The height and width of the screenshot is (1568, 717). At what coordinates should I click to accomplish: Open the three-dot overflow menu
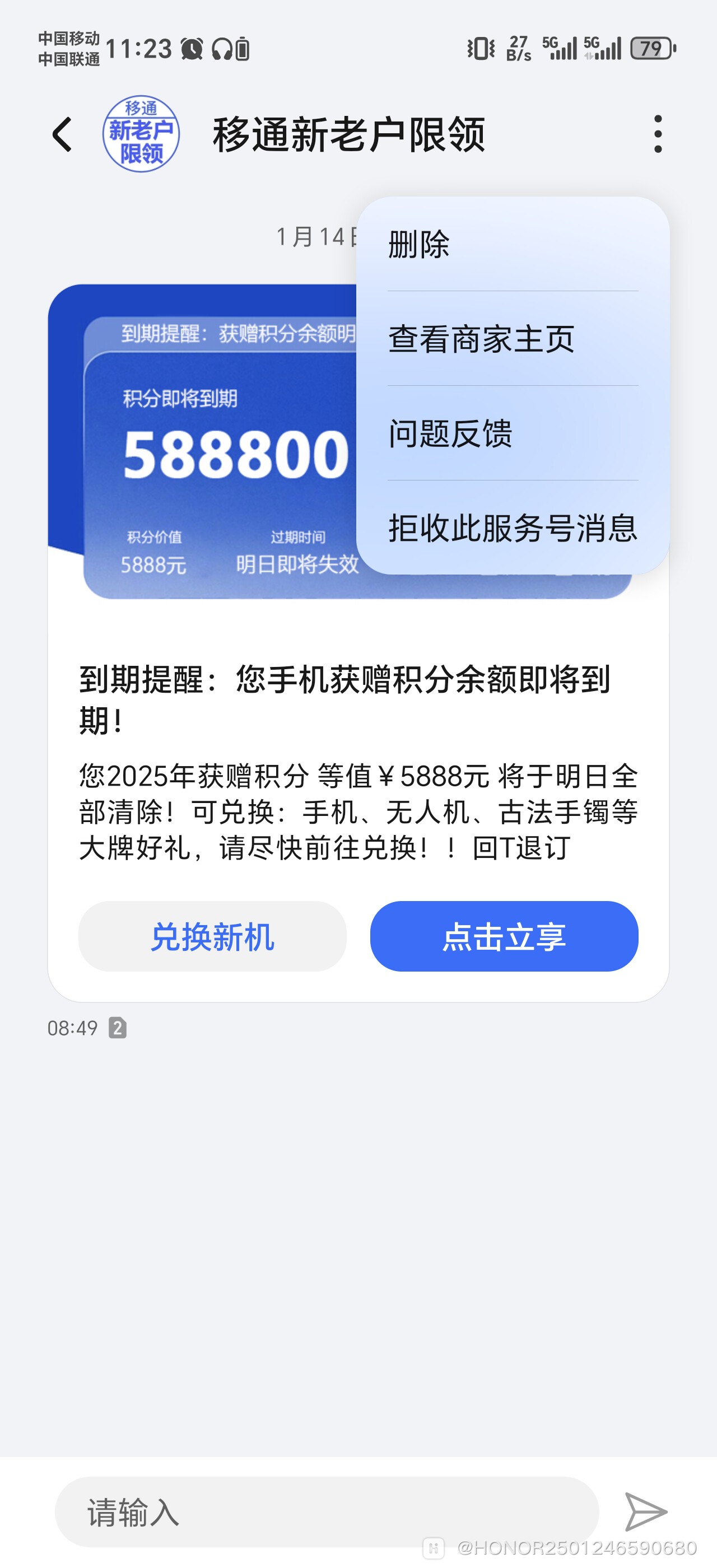pyautogui.click(x=658, y=135)
